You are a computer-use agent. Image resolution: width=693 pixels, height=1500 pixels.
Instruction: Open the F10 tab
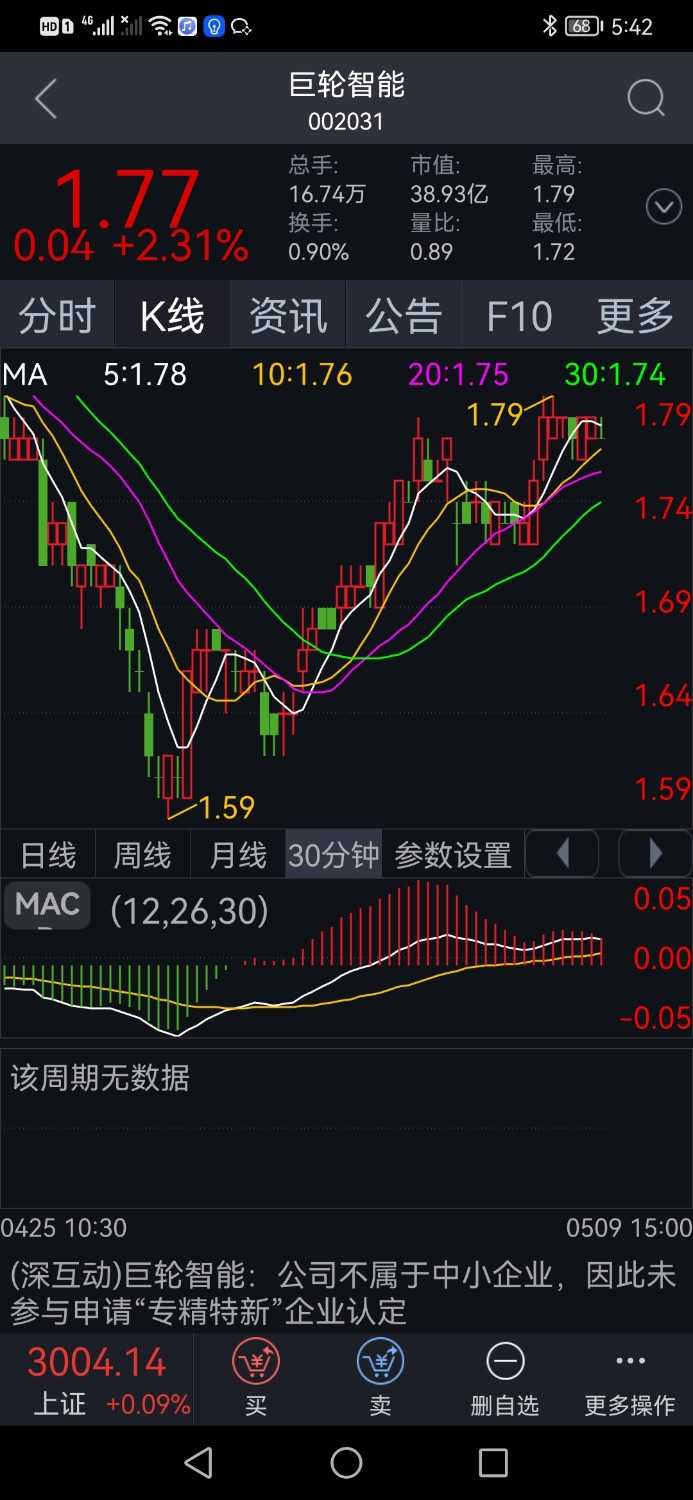[x=519, y=316]
